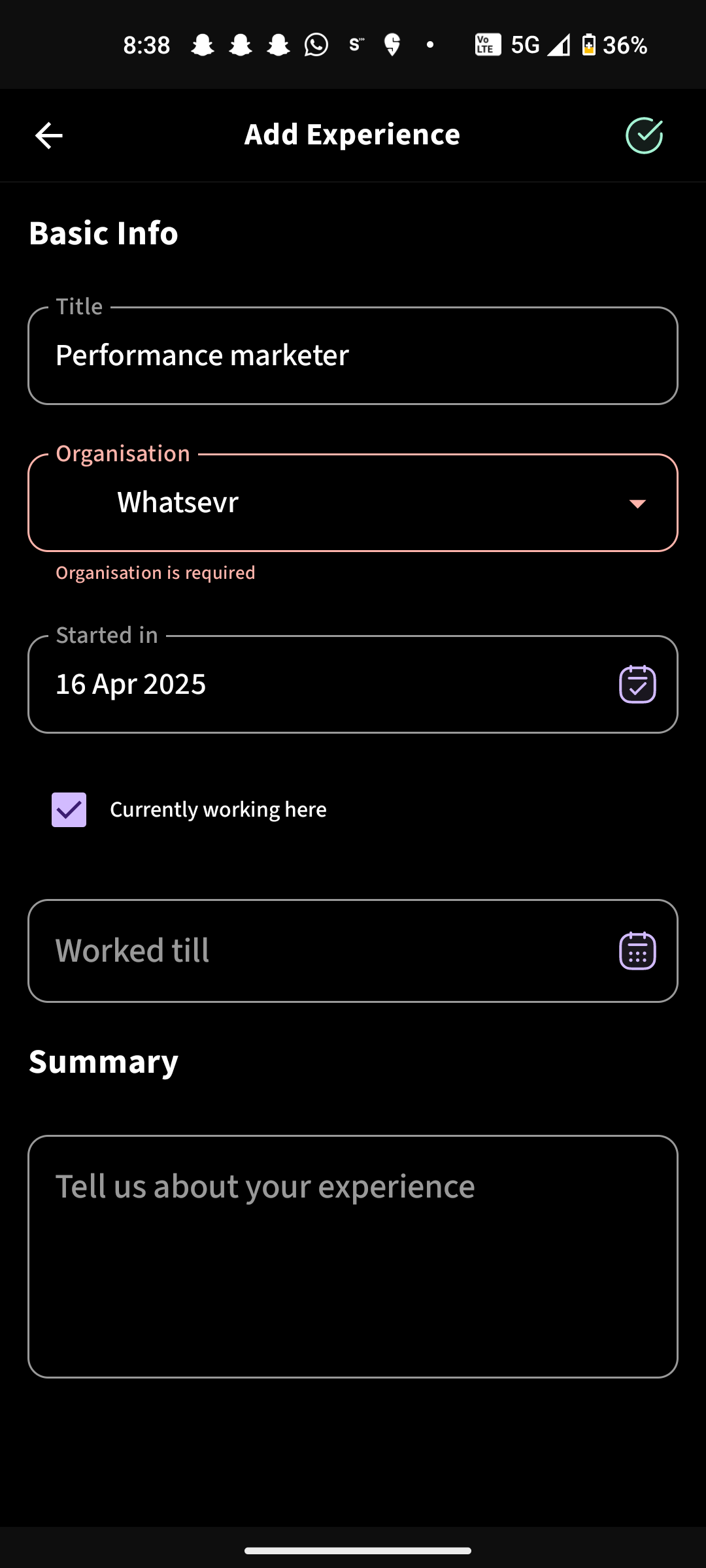Open the Started in date picker
706x1568 pixels.
tap(637, 684)
